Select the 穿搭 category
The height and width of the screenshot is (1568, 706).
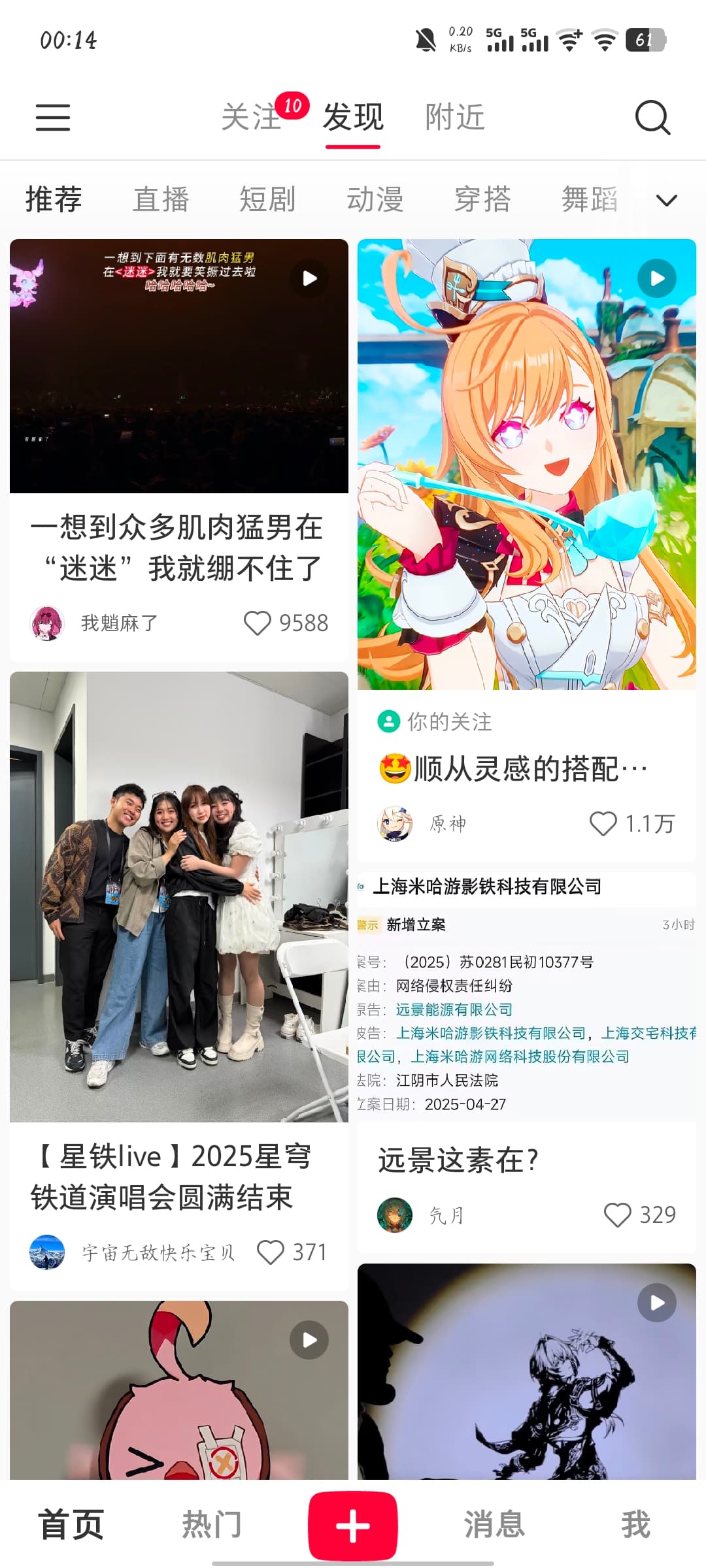[x=482, y=199]
